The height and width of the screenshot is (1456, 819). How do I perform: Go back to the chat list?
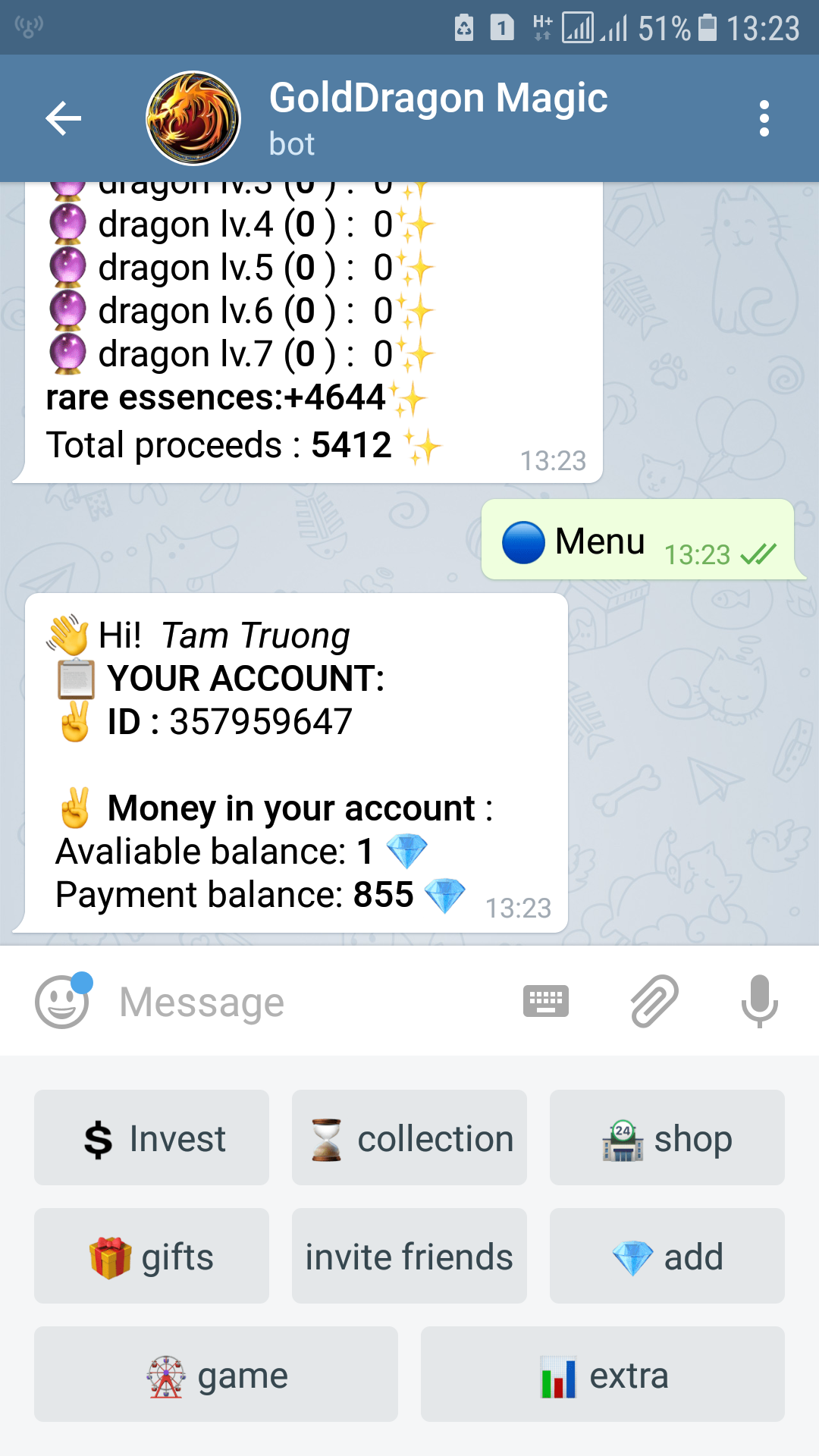coord(64,118)
